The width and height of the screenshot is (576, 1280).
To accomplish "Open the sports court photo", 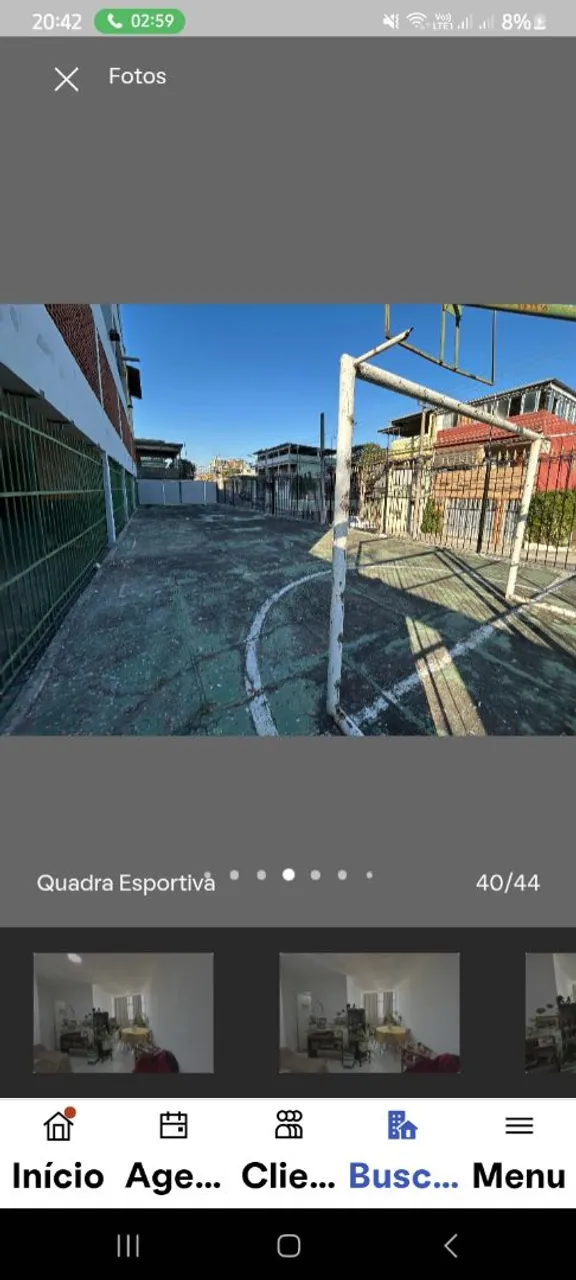I will pyautogui.click(x=288, y=520).
